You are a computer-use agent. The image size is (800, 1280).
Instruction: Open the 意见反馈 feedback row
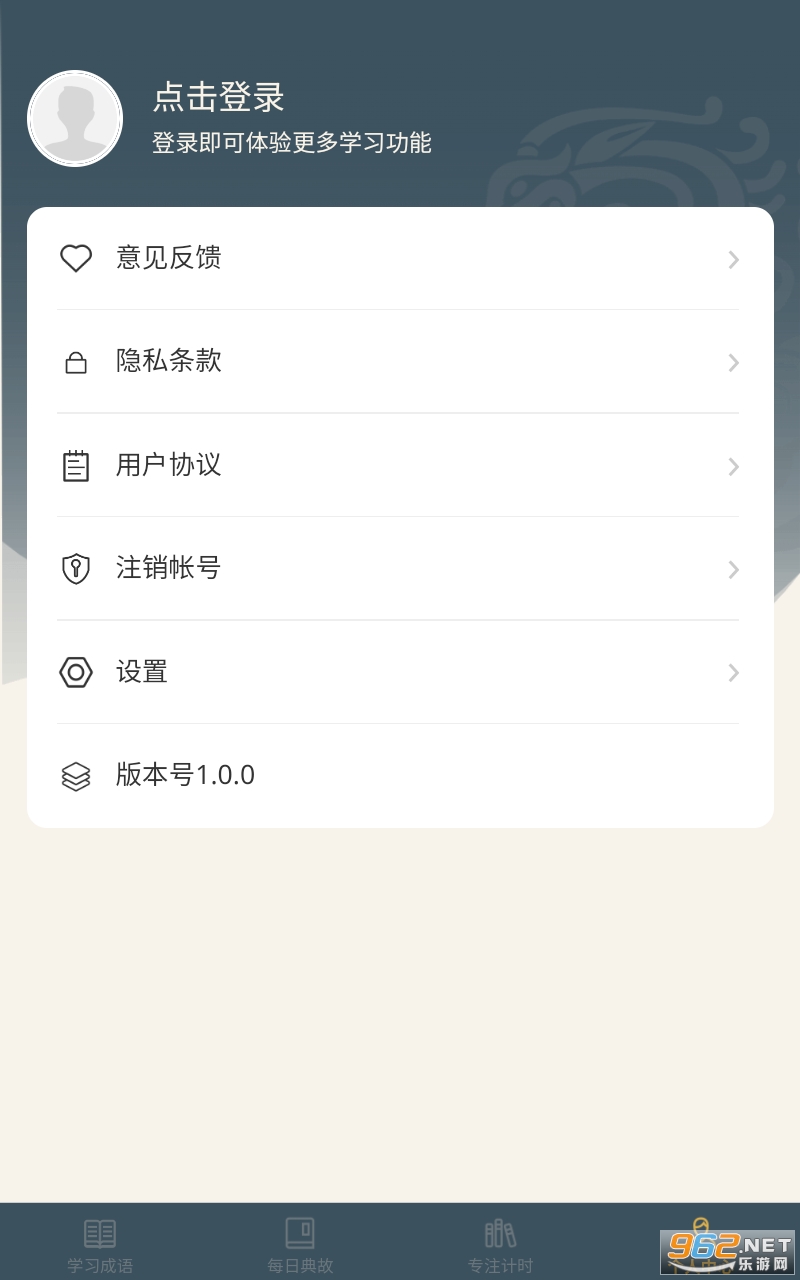(x=398, y=259)
